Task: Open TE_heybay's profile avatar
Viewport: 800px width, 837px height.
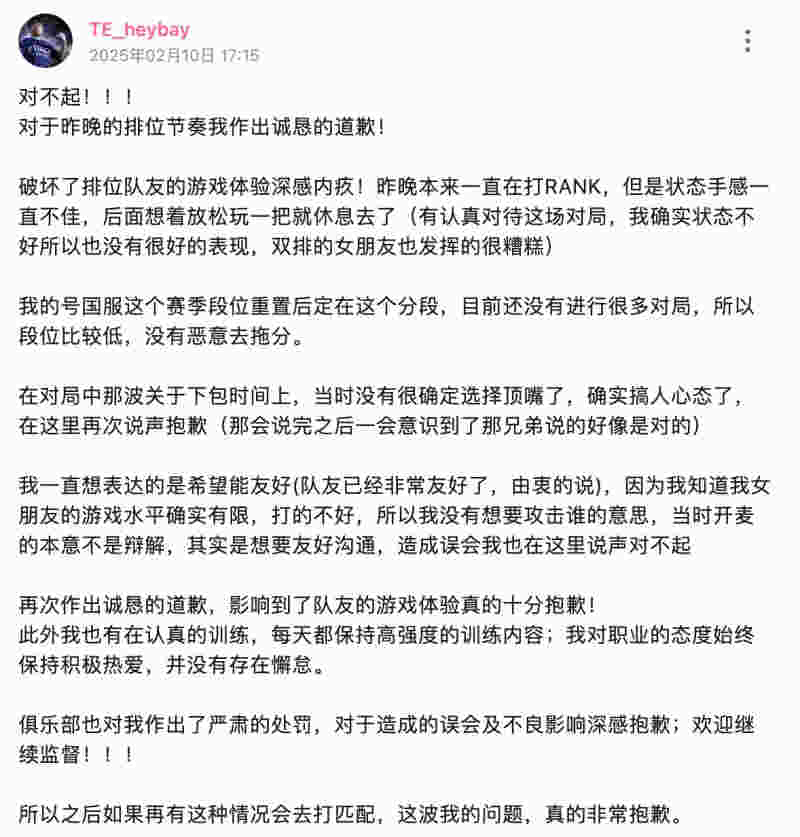Action: pyautogui.click(x=45, y=41)
